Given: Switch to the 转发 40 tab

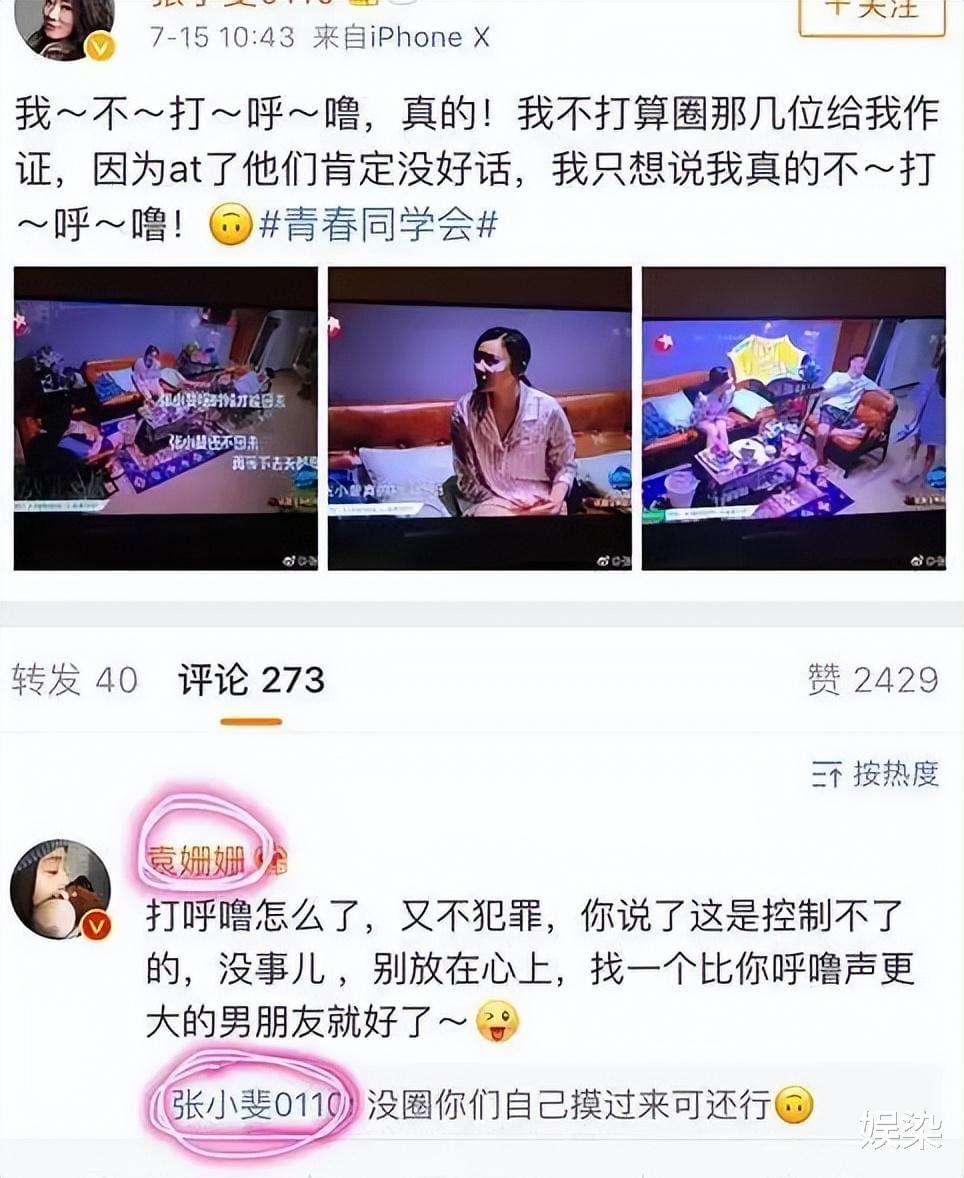Looking at the screenshot, I should (x=74, y=680).
